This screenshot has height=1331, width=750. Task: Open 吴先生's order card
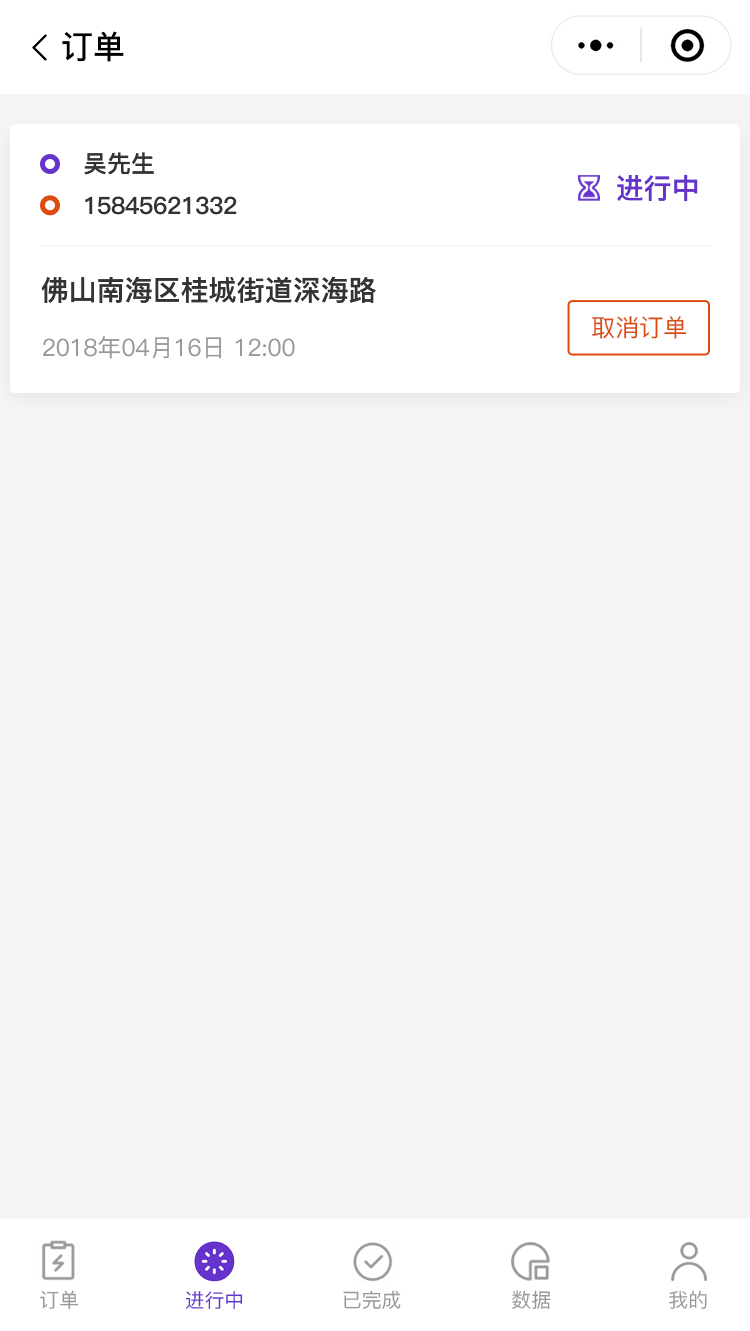click(300, 290)
